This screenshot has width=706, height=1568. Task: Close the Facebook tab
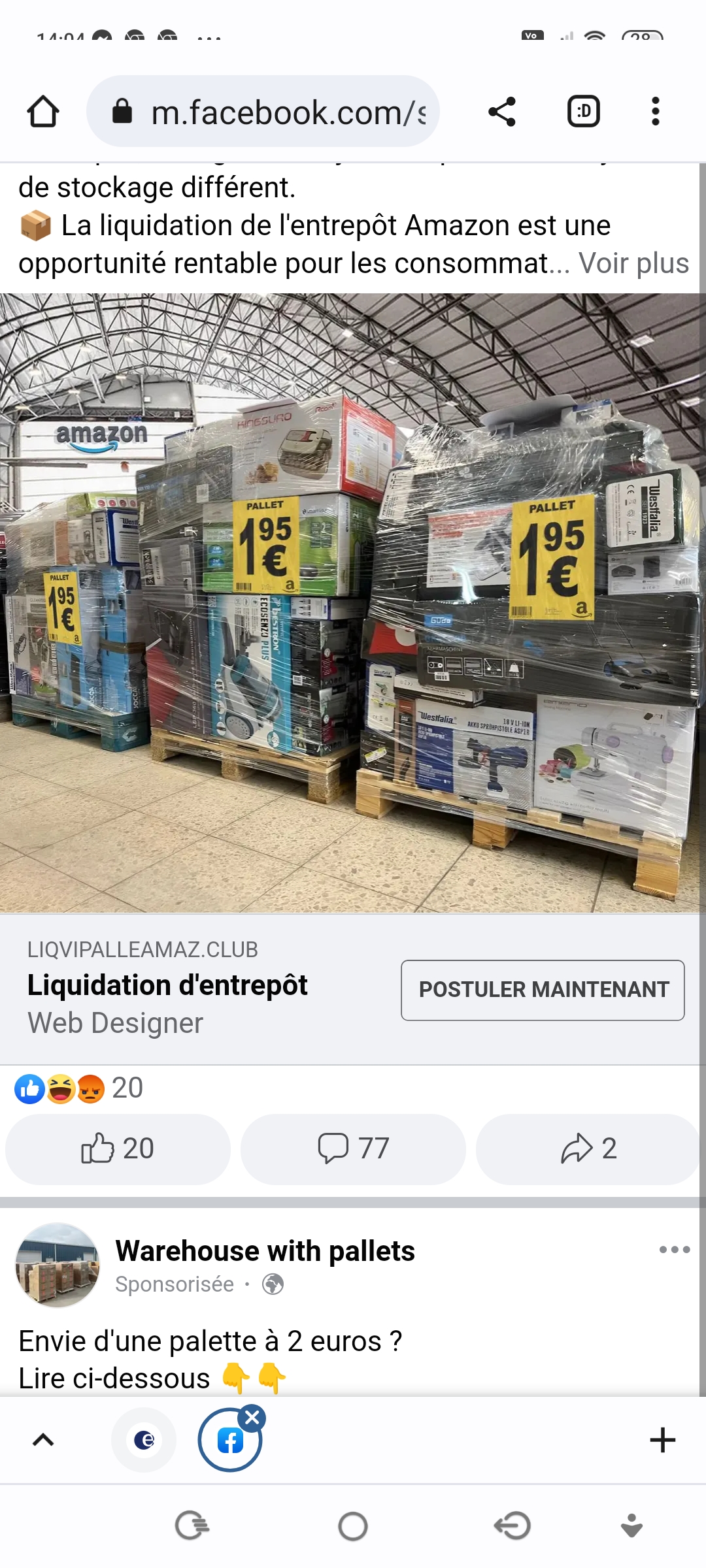point(252,1418)
